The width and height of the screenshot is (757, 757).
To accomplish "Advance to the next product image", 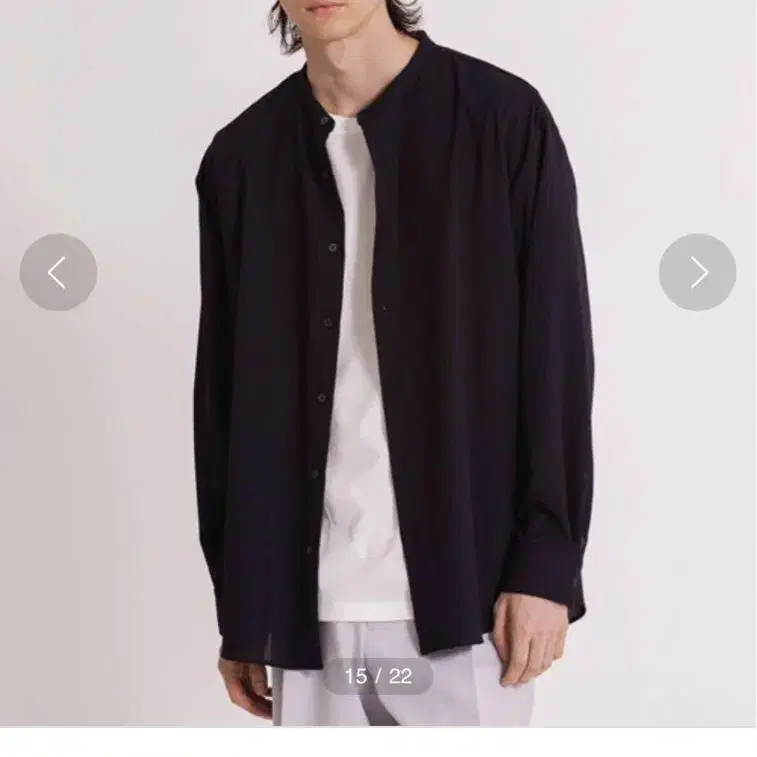I will (x=698, y=272).
